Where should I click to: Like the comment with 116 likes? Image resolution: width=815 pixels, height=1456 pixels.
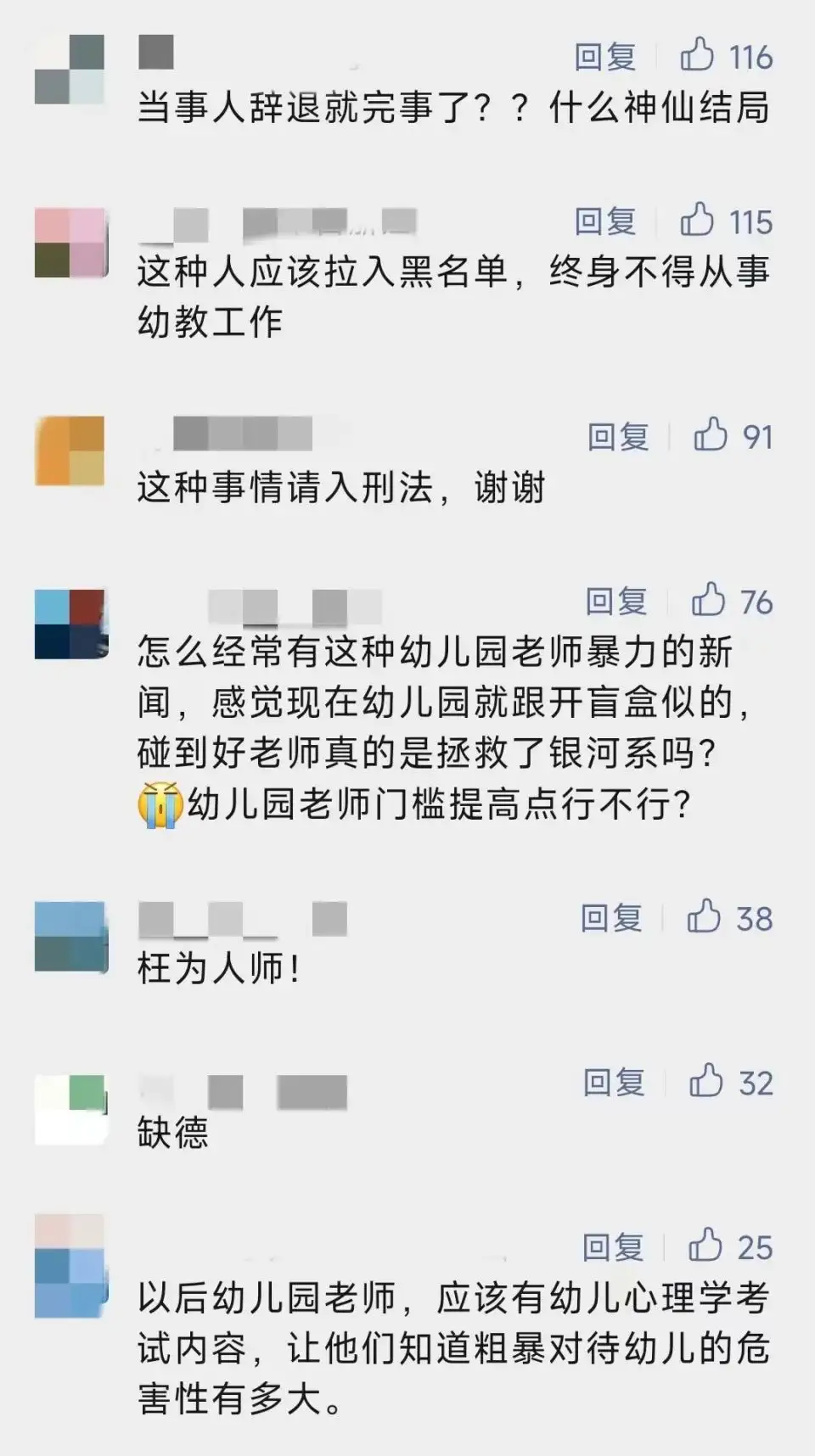pos(697,55)
